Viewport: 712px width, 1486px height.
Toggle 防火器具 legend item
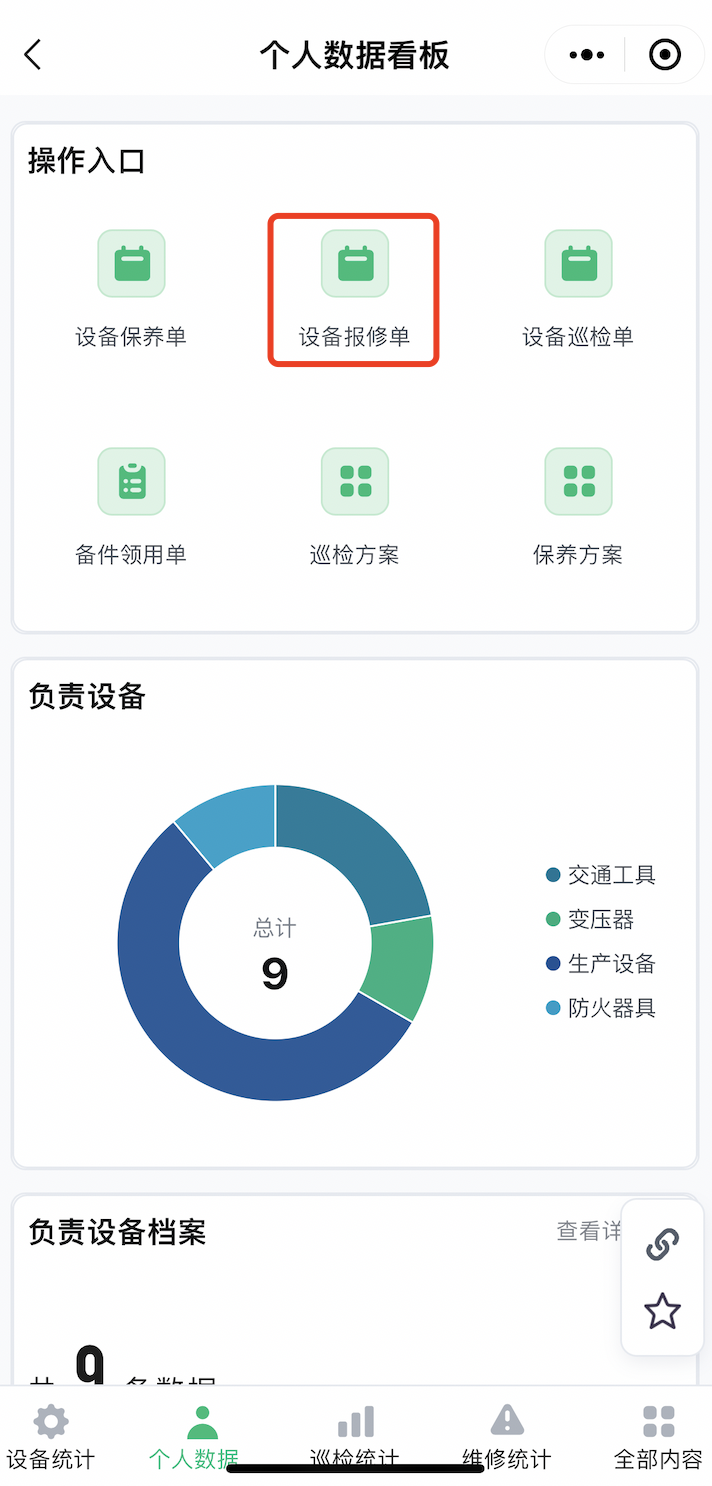coord(601,1007)
